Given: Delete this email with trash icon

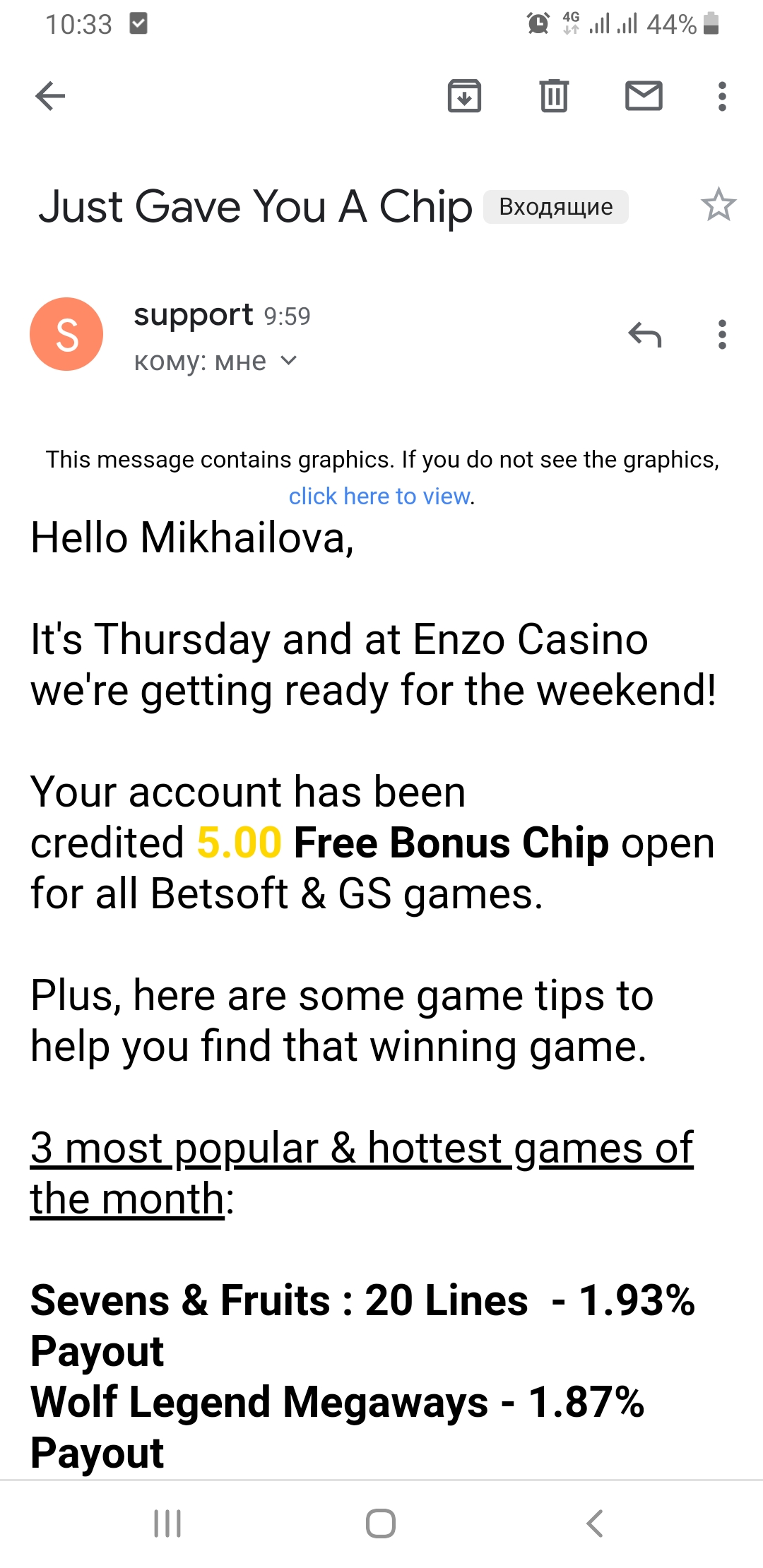Looking at the screenshot, I should (x=554, y=96).
